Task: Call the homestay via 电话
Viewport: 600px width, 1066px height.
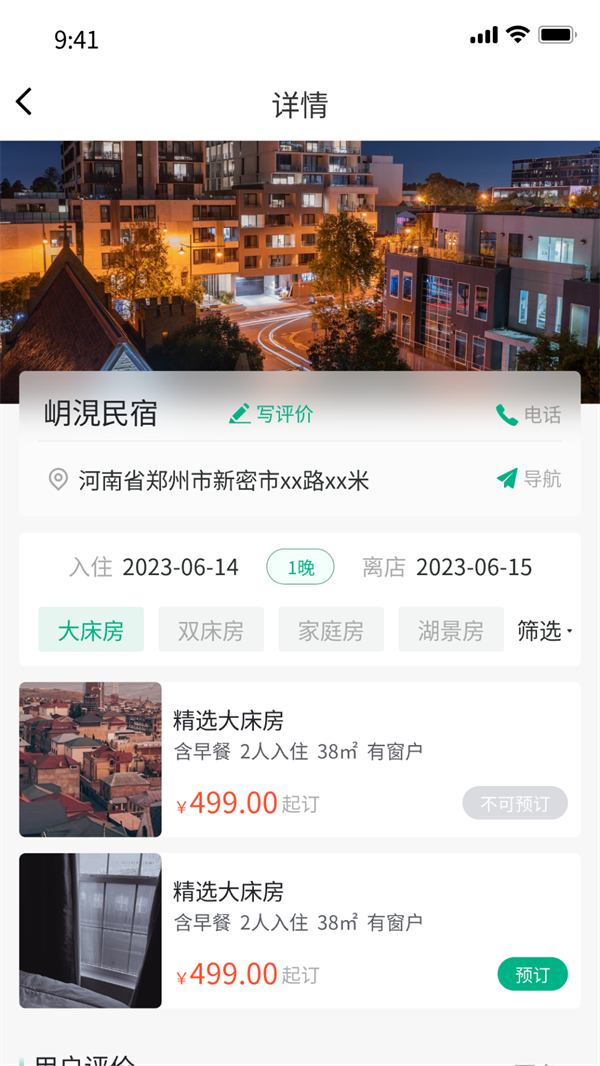Action: (x=529, y=415)
